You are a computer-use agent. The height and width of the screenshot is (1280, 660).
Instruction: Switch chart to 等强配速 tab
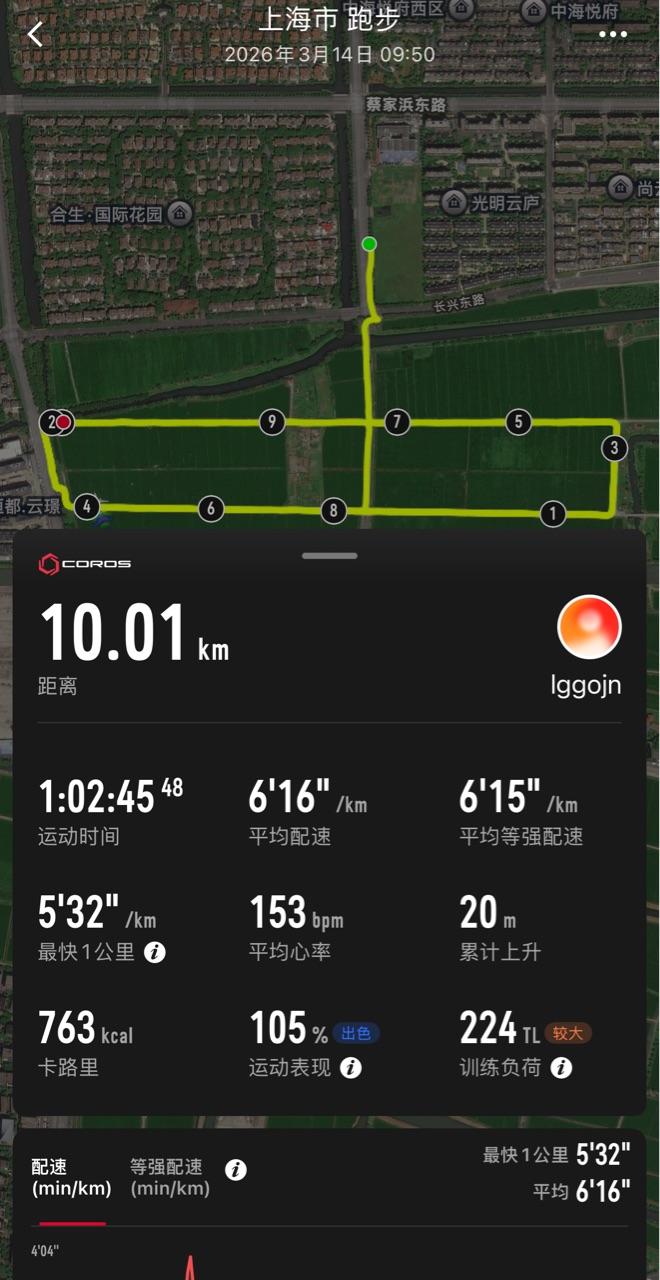point(166,1177)
